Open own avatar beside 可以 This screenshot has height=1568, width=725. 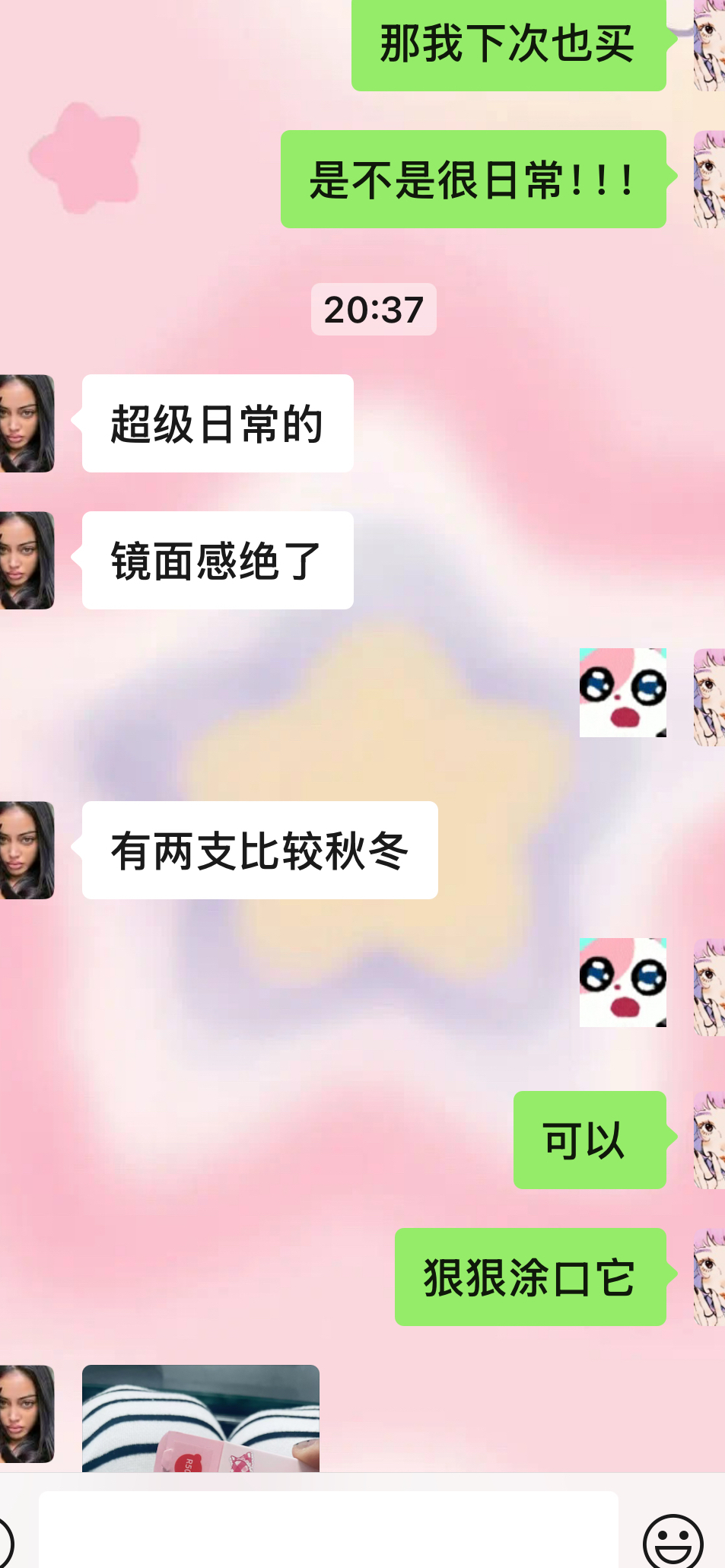click(708, 1140)
